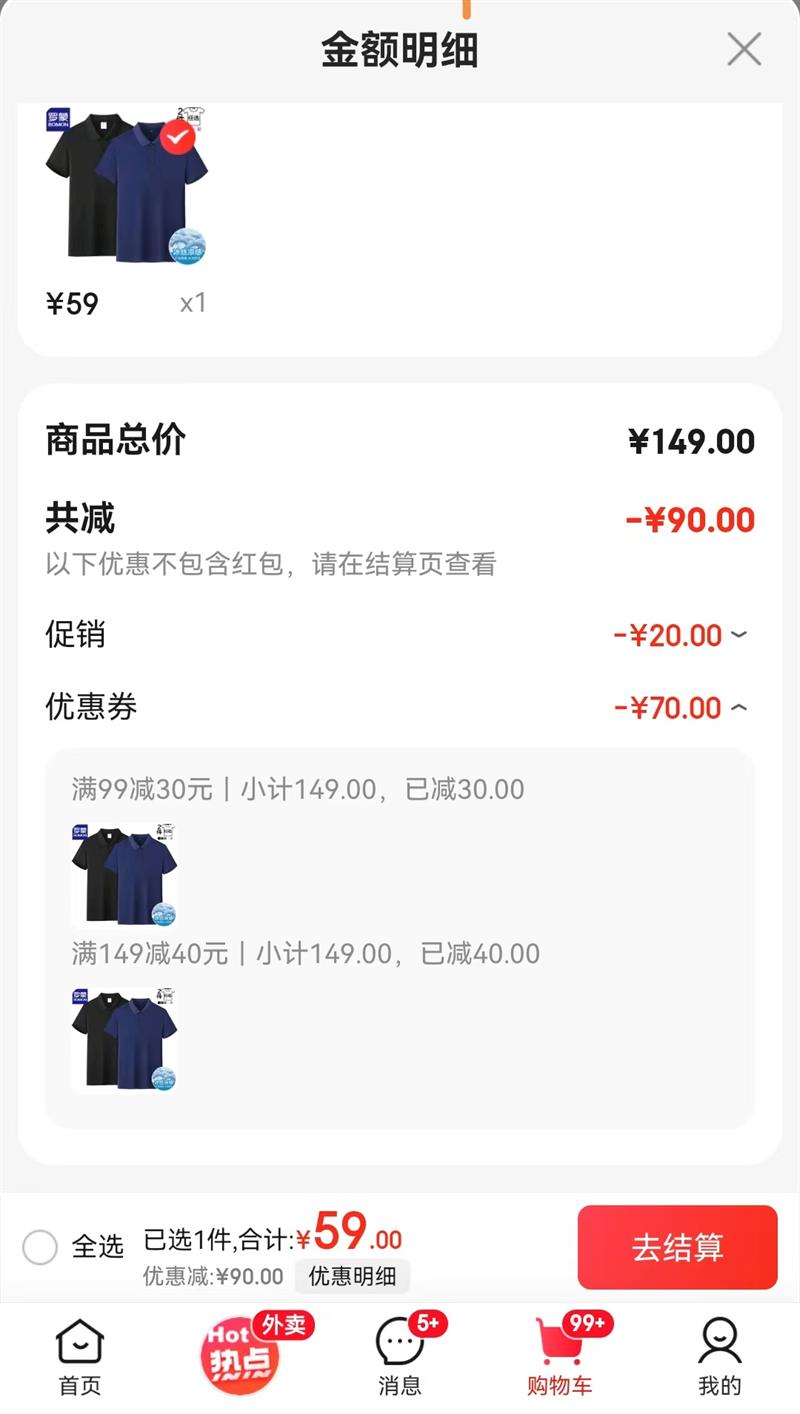Go to checkout with 去结算
Image resolution: width=800 pixels, height=1414 pixels.
point(677,1247)
